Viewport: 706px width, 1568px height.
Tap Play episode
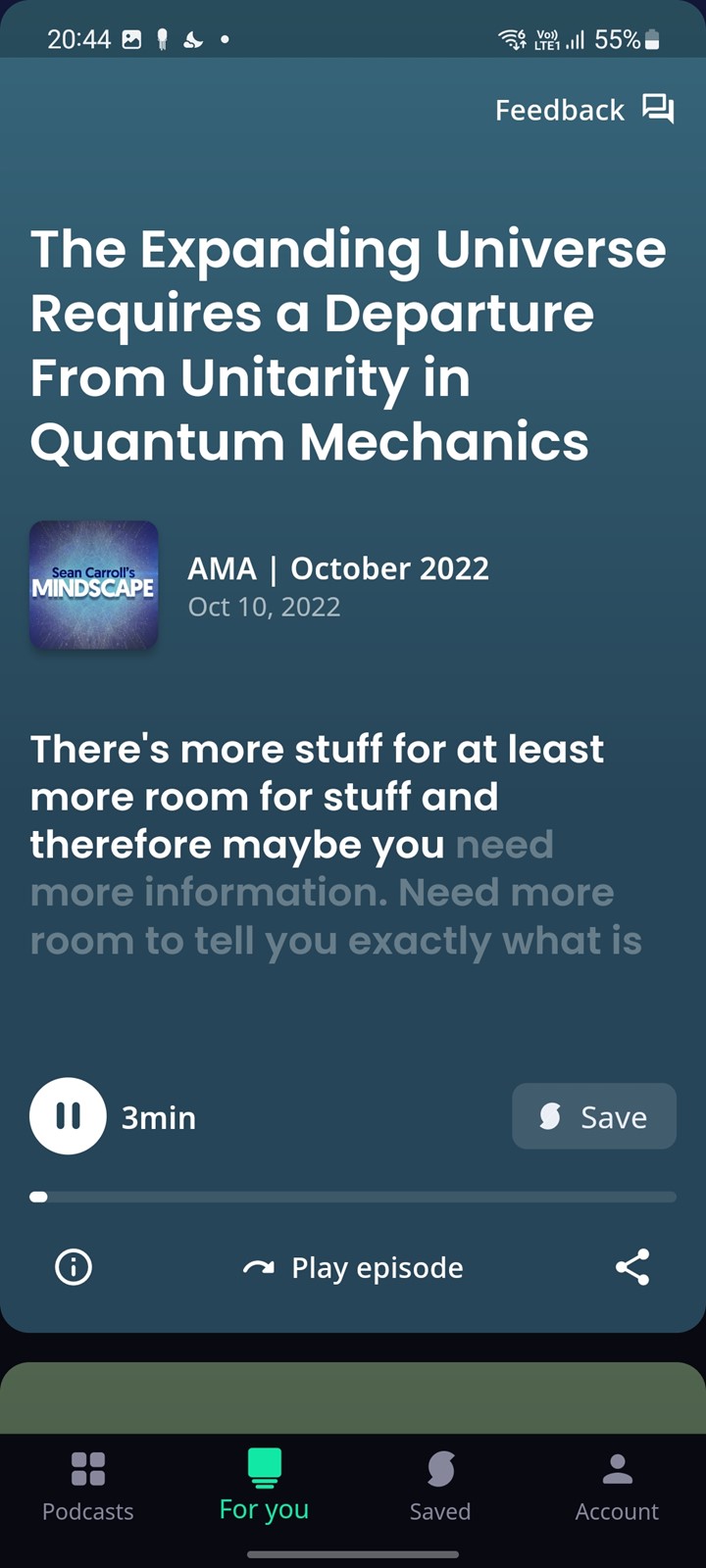pos(353,1267)
